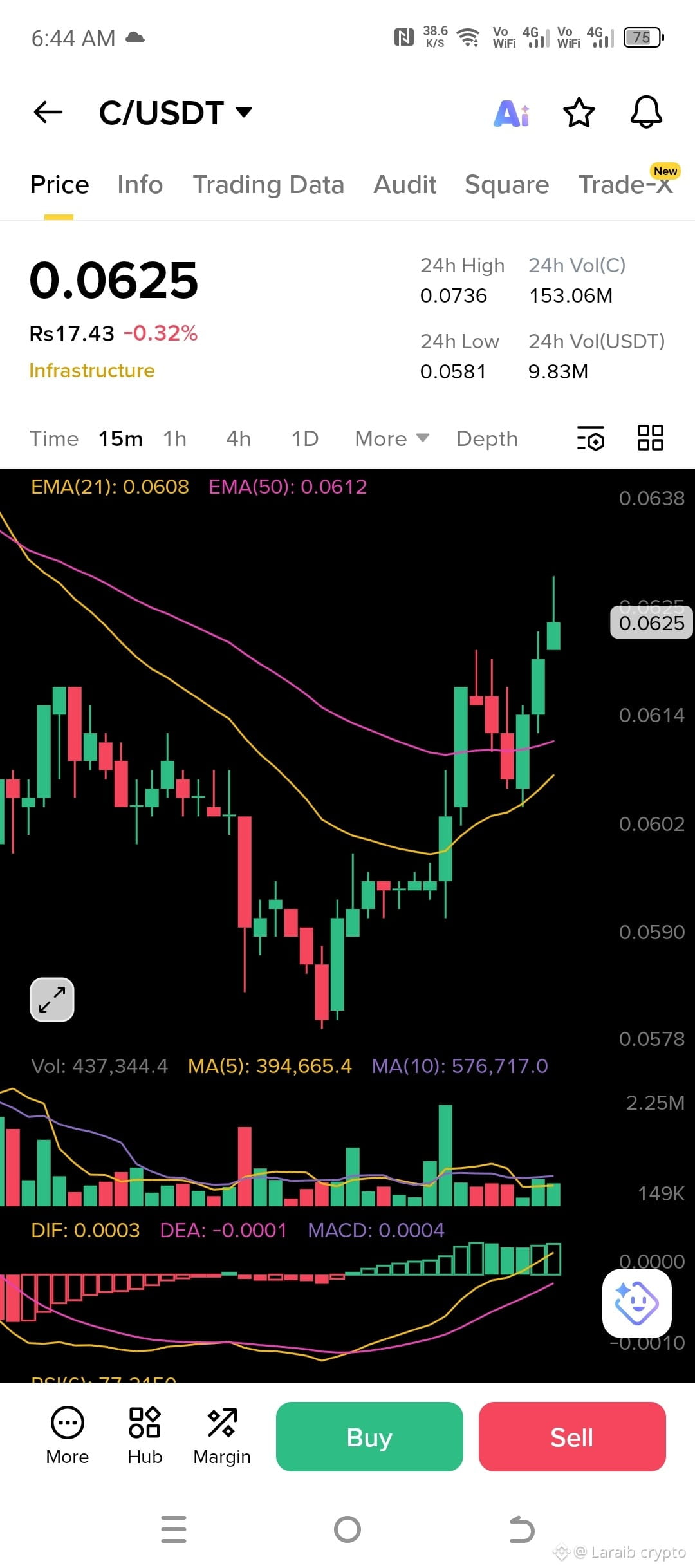This screenshot has width=695, height=1568.
Task: Open the Square tab
Action: [x=507, y=185]
